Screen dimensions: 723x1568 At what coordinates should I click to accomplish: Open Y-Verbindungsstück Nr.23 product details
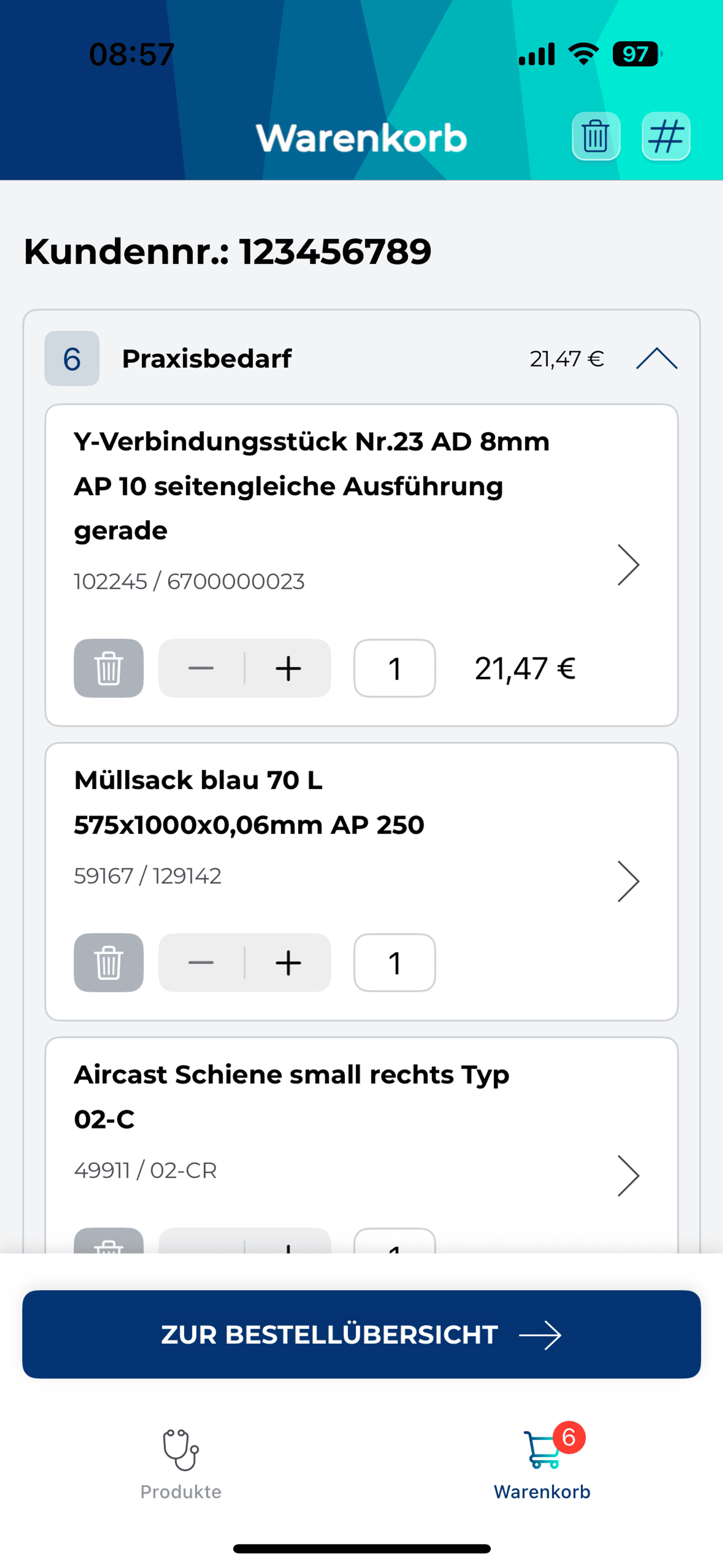pos(628,565)
